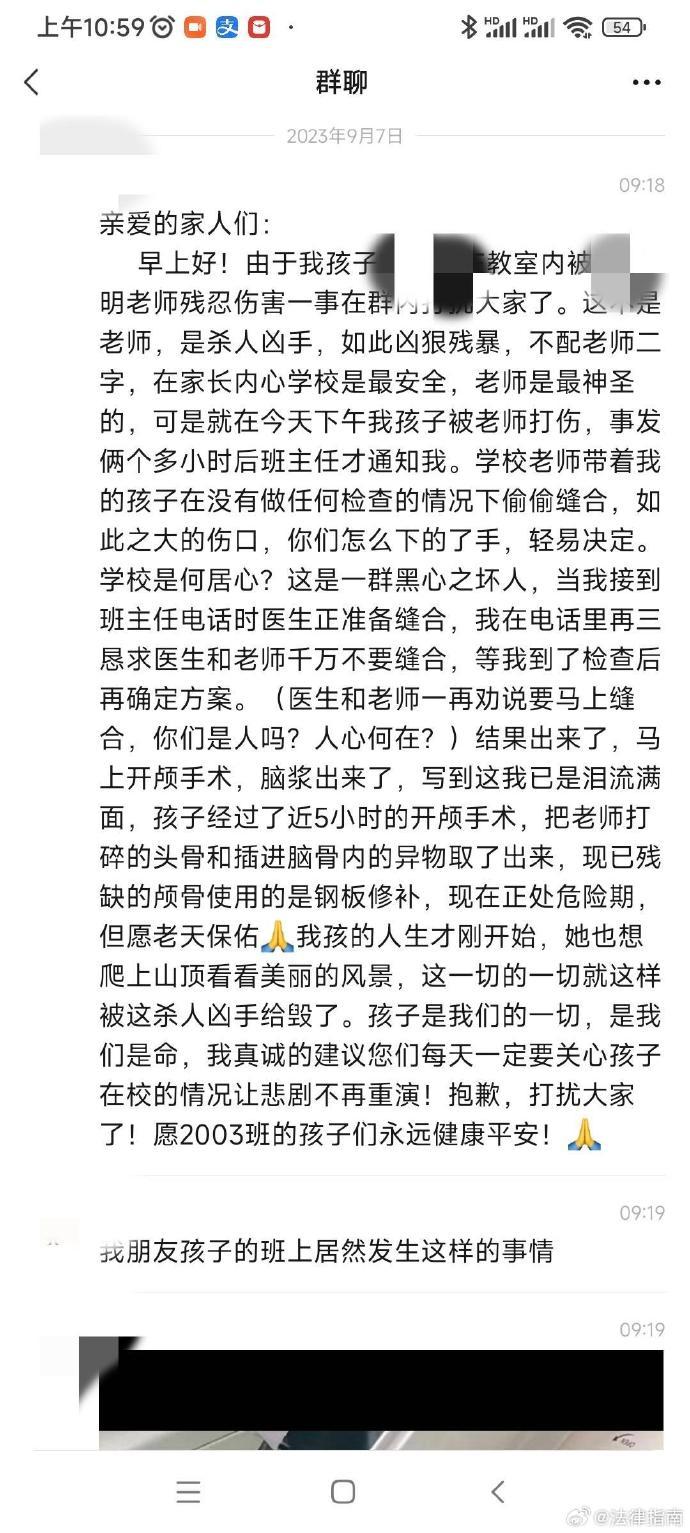
Task: Tap the system home button
Action: click(343, 1491)
